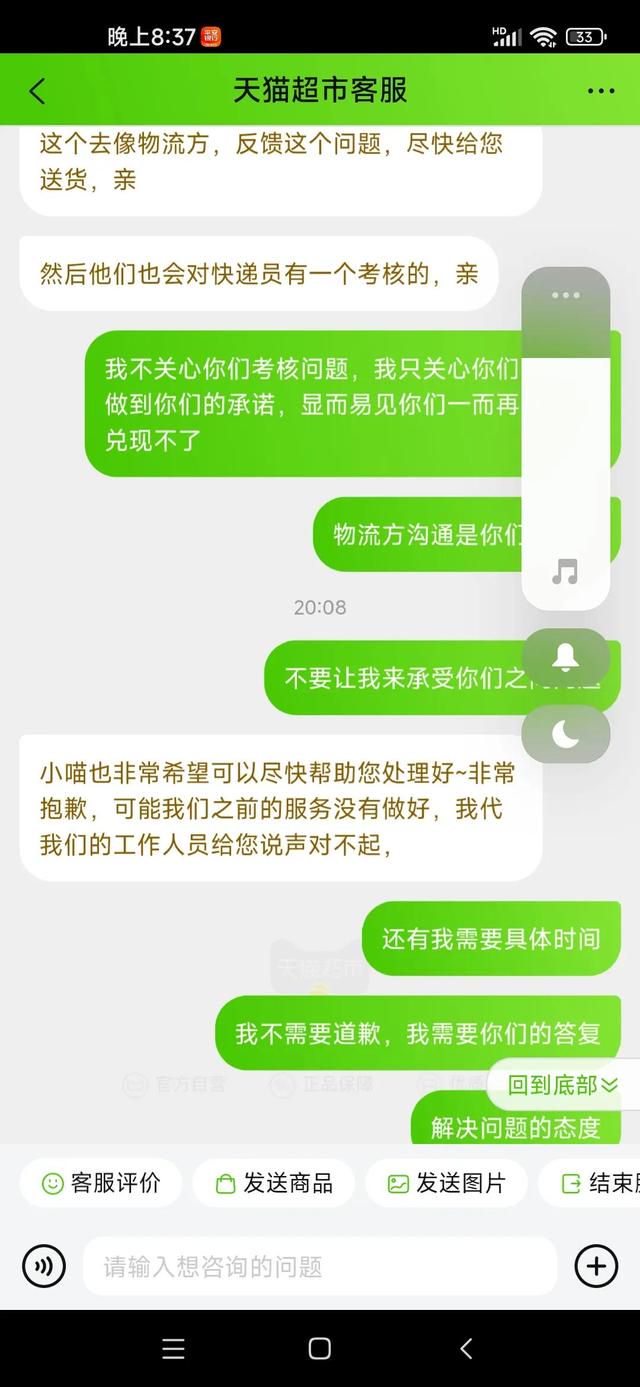Viewport: 640px width, 1387px height.
Task: Open volume panel's three-dot settings
Action: tap(565, 295)
